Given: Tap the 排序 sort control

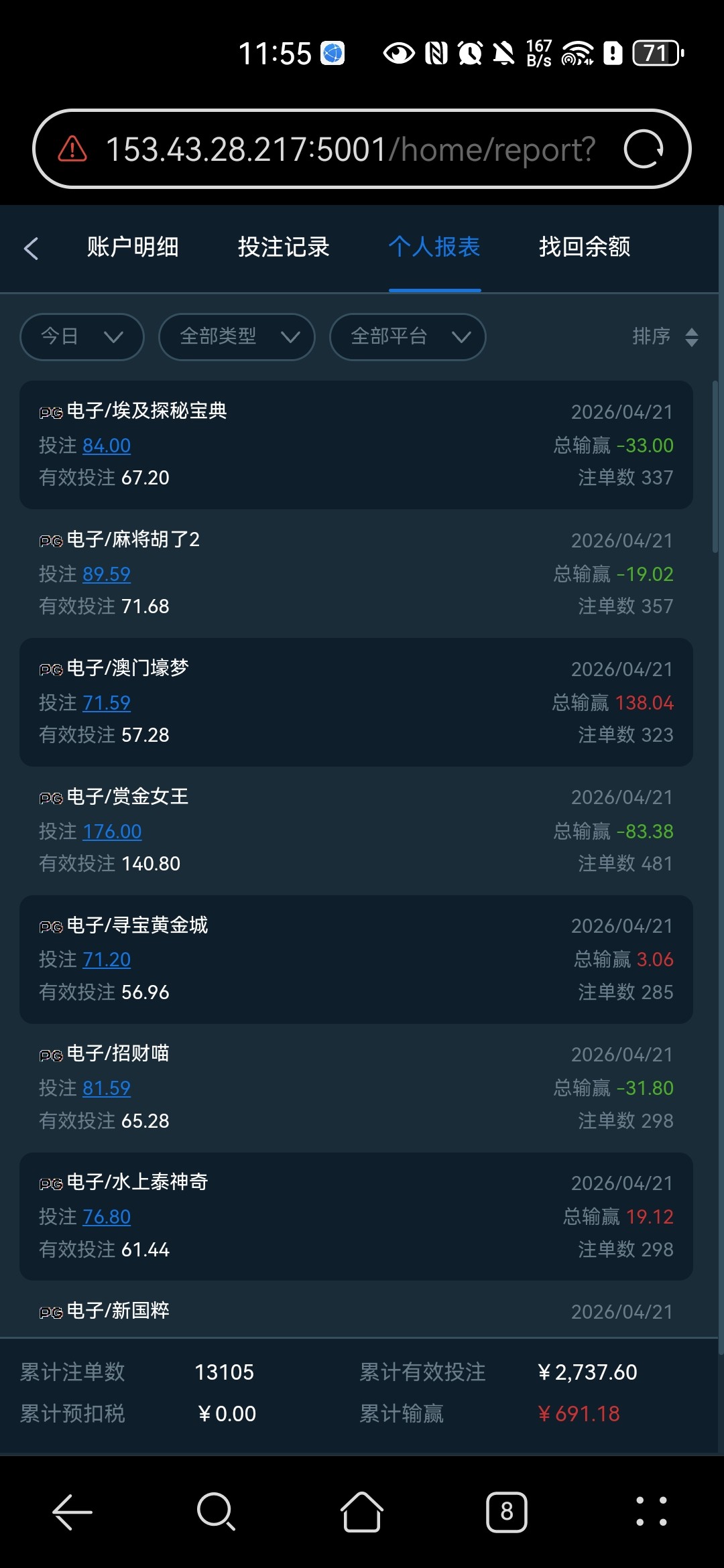Looking at the screenshot, I should 664,336.
